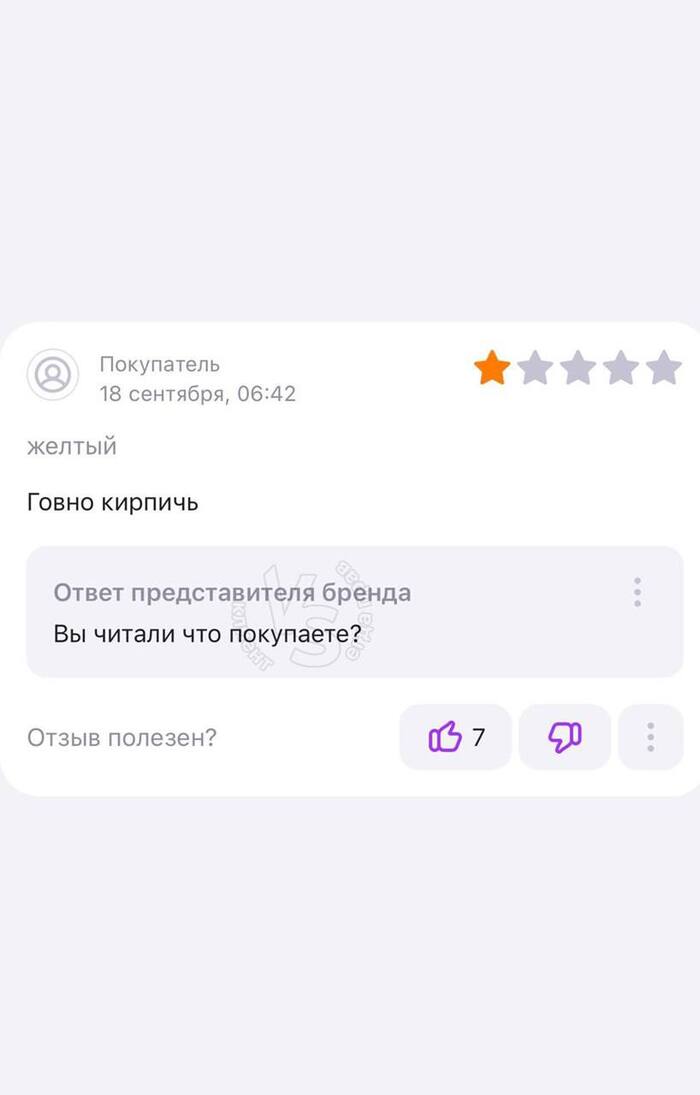Screen dimensions: 700x1095
Task: Tap the thumbs down on the review
Action: 564,737
